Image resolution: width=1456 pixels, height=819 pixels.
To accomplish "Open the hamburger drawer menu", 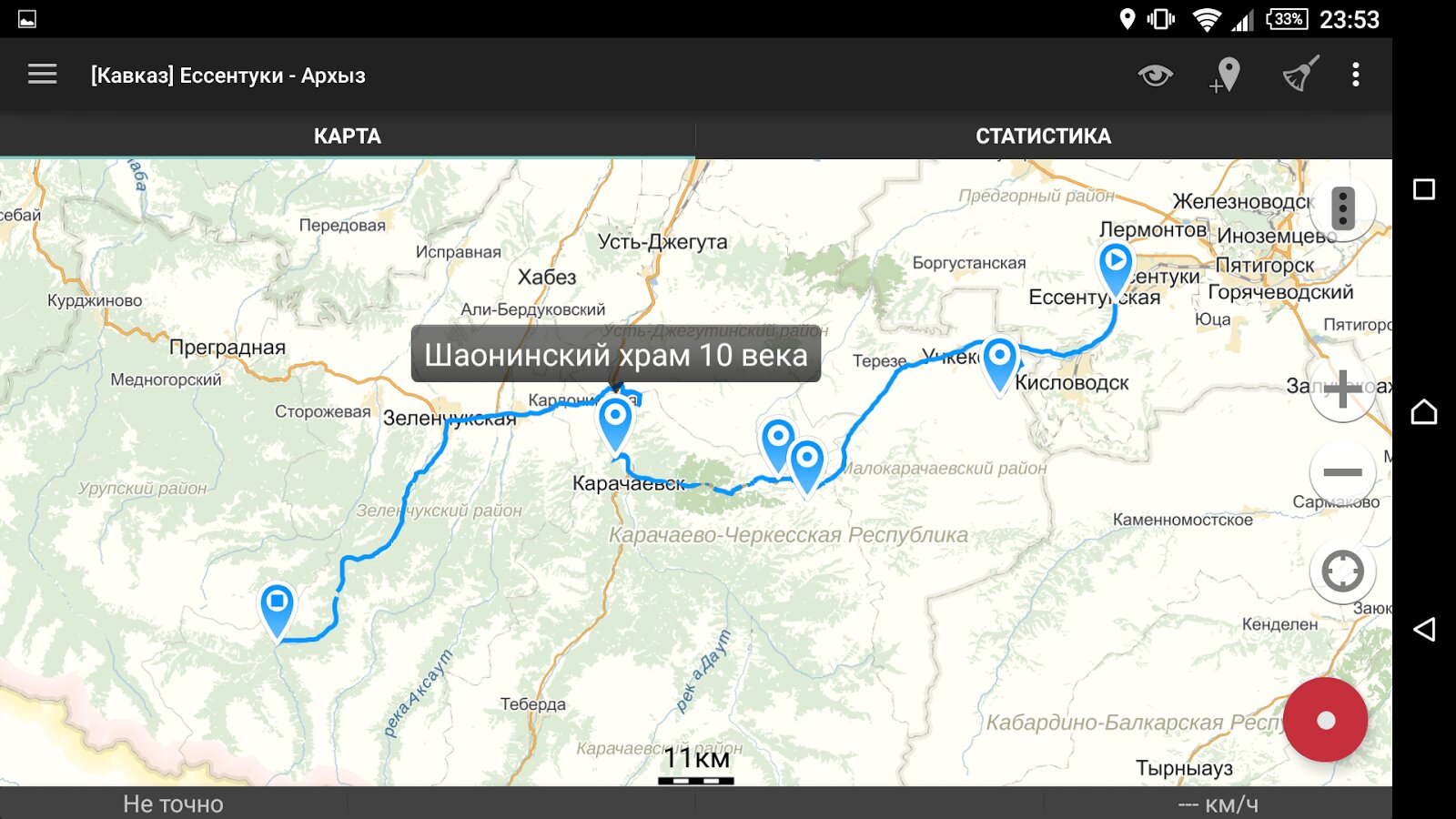I will click(42, 75).
